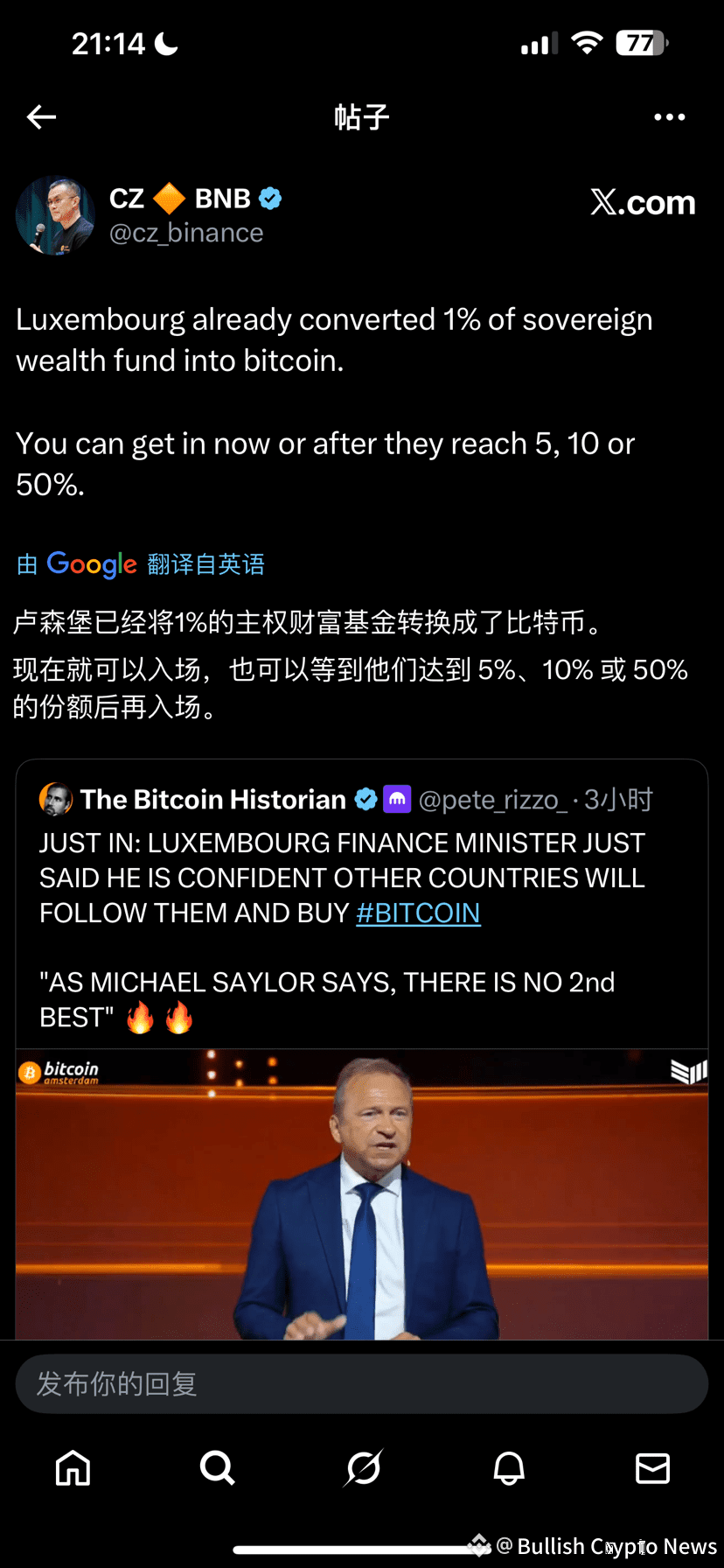This screenshot has width=724, height=1568.
Task: Select the Search icon in bottom navigation
Action: [x=217, y=1469]
